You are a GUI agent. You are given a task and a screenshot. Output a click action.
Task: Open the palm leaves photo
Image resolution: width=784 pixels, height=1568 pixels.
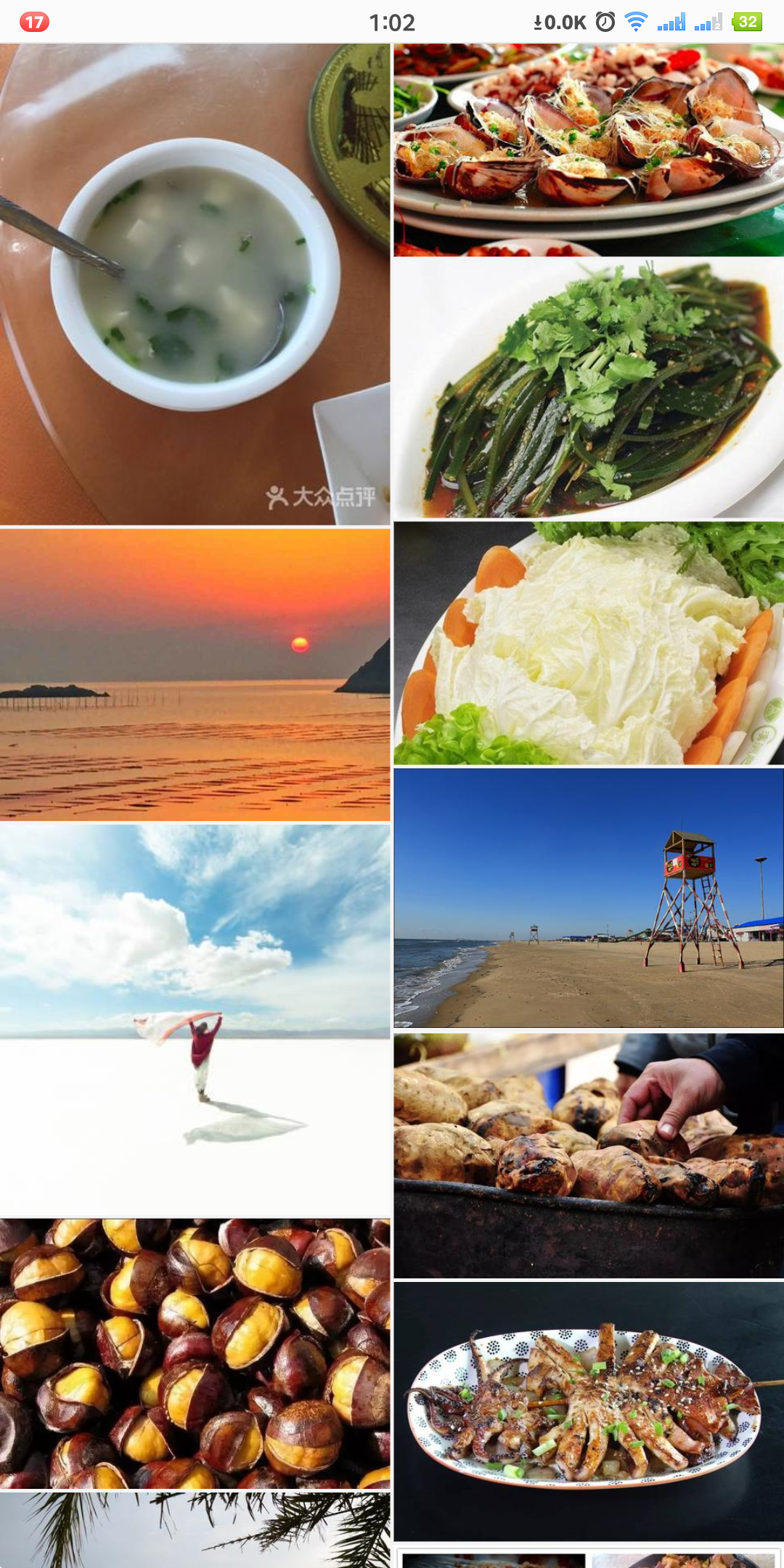click(x=195, y=1530)
